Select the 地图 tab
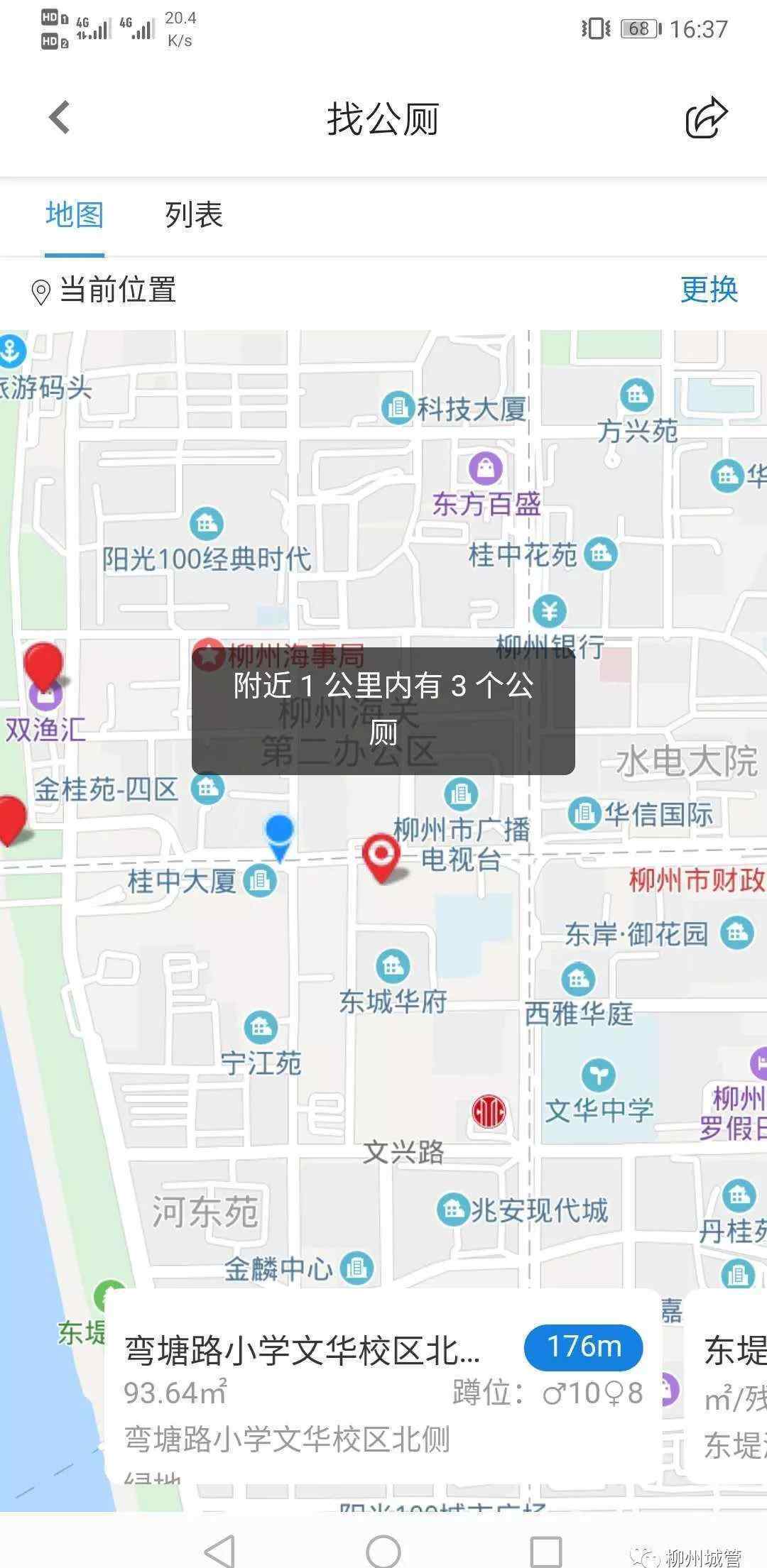767x1568 pixels. click(75, 215)
